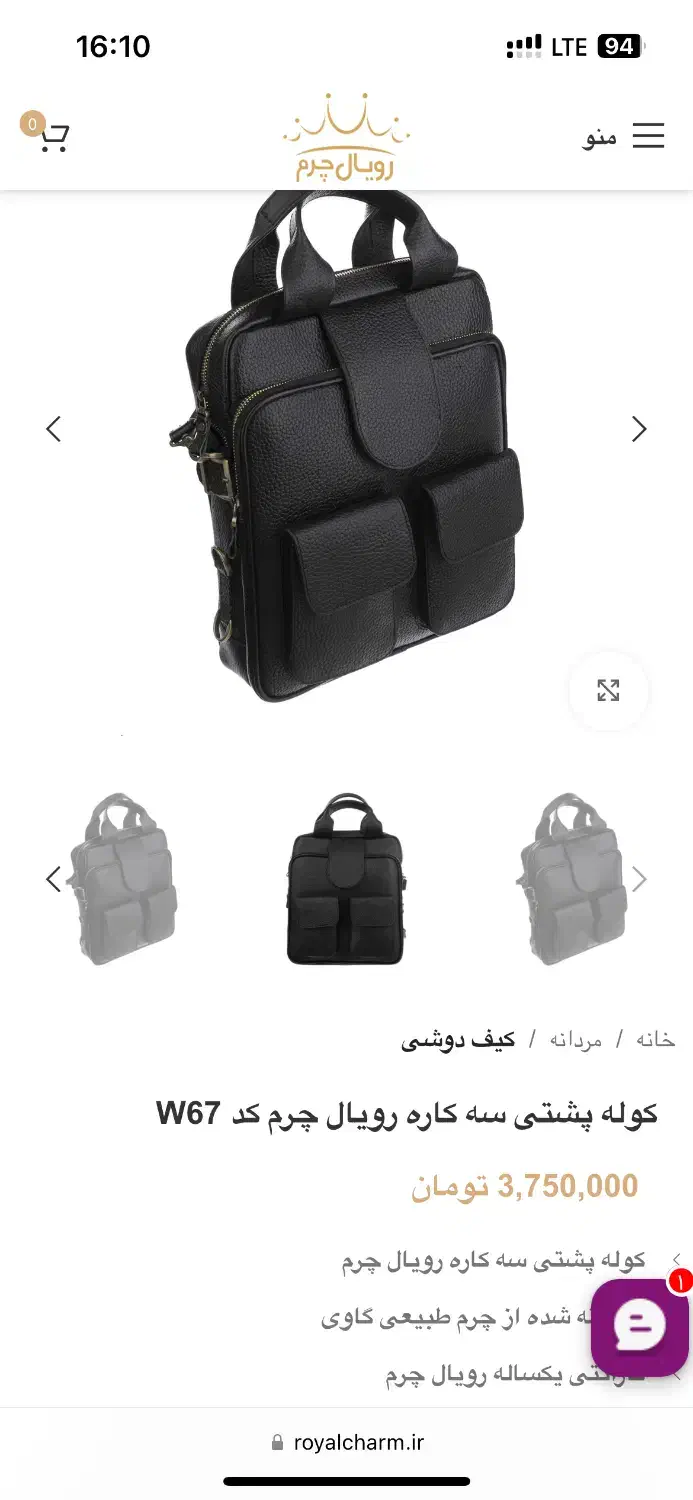Move thumbnail carousel to the right

click(x=639, y=879)
